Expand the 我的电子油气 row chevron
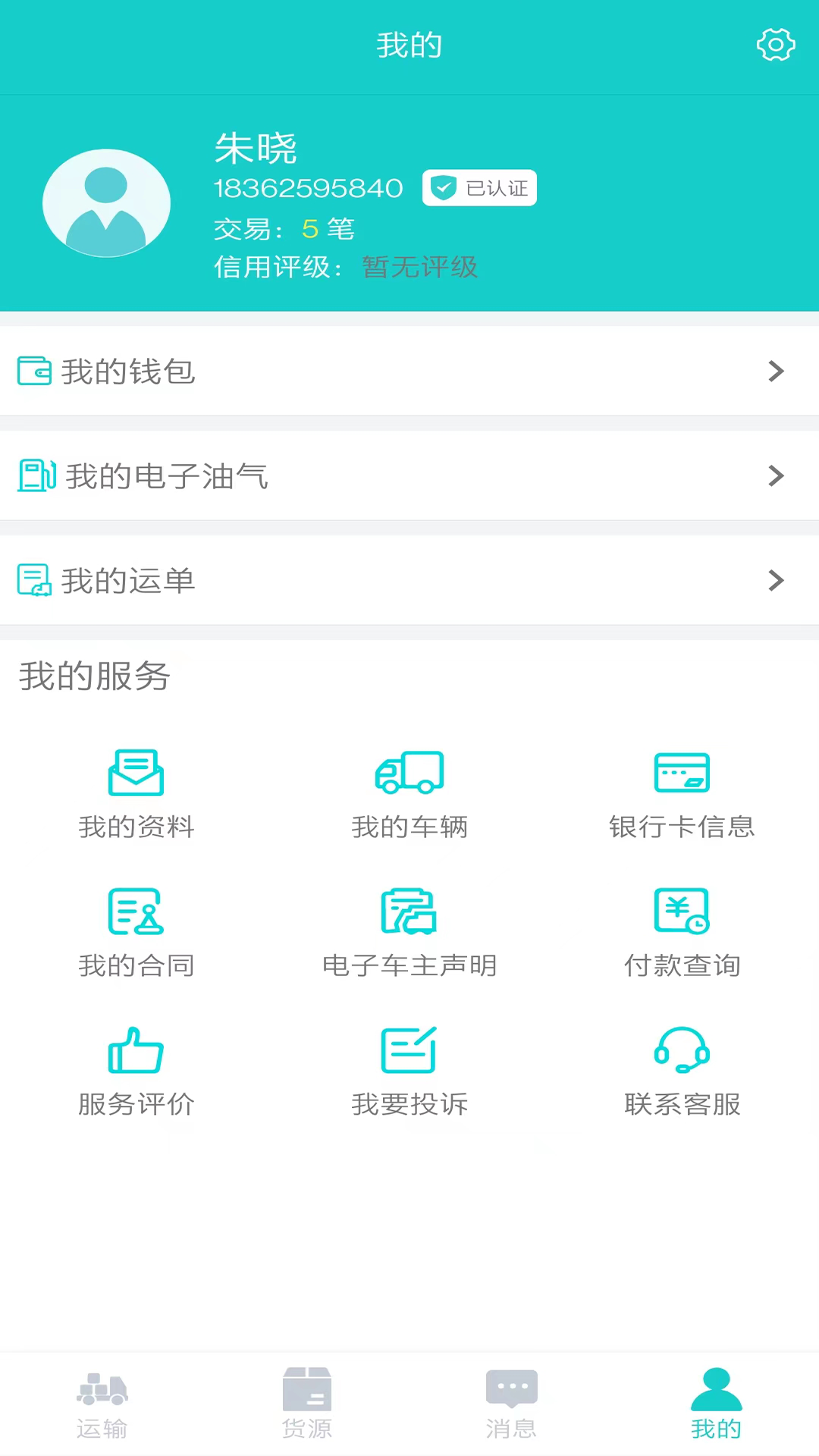Screen dimensions: 819x1456 777,475
